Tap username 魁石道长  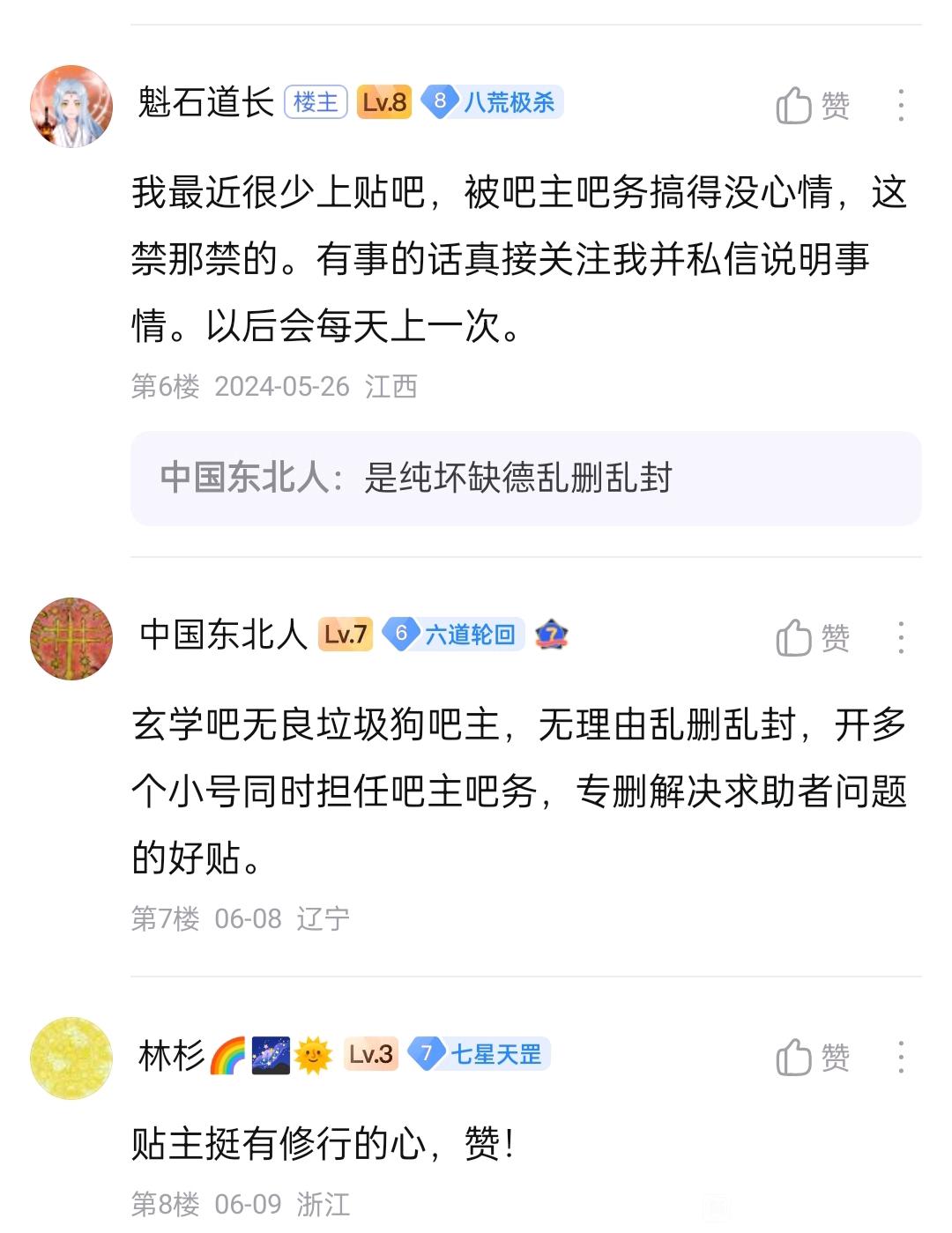coord(205,103)
